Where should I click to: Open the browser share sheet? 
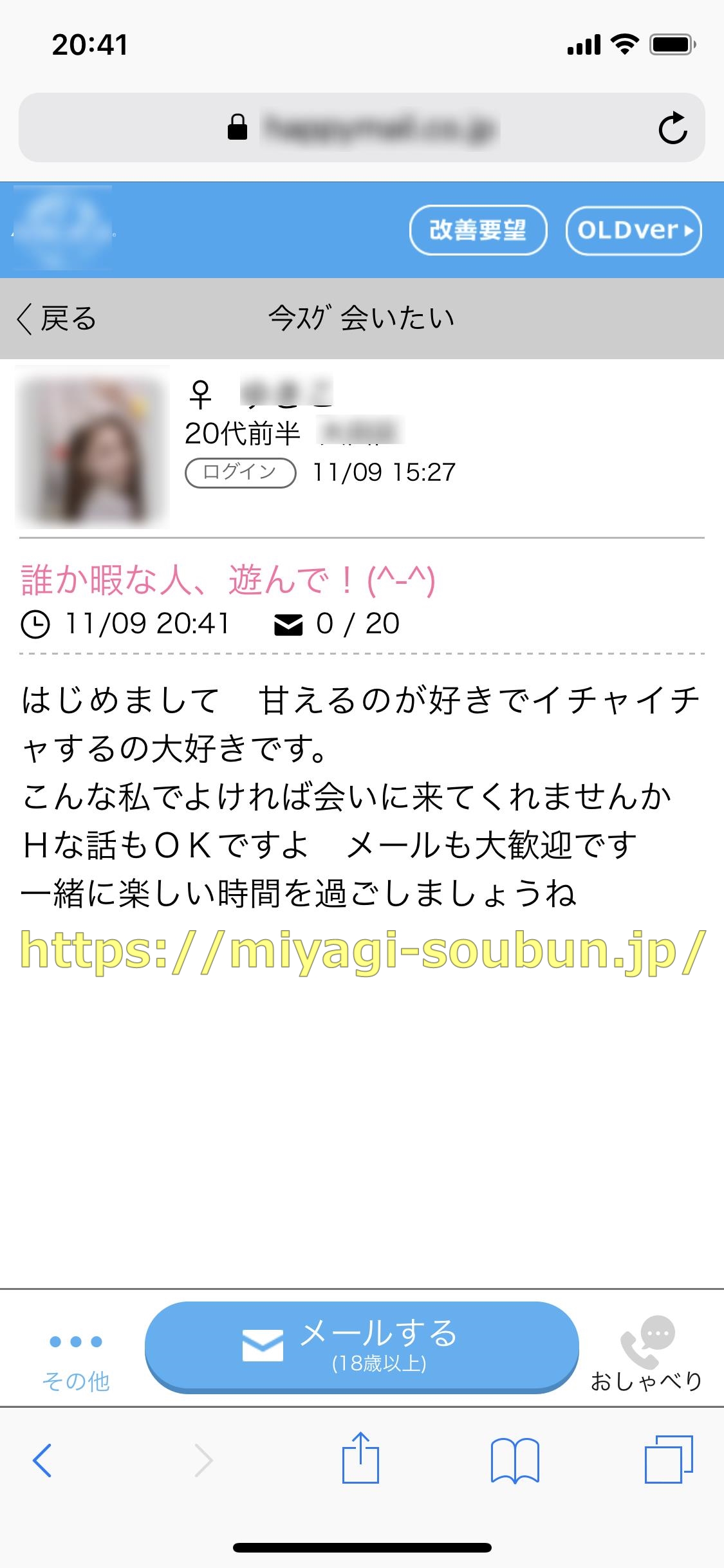point(360,1459)
